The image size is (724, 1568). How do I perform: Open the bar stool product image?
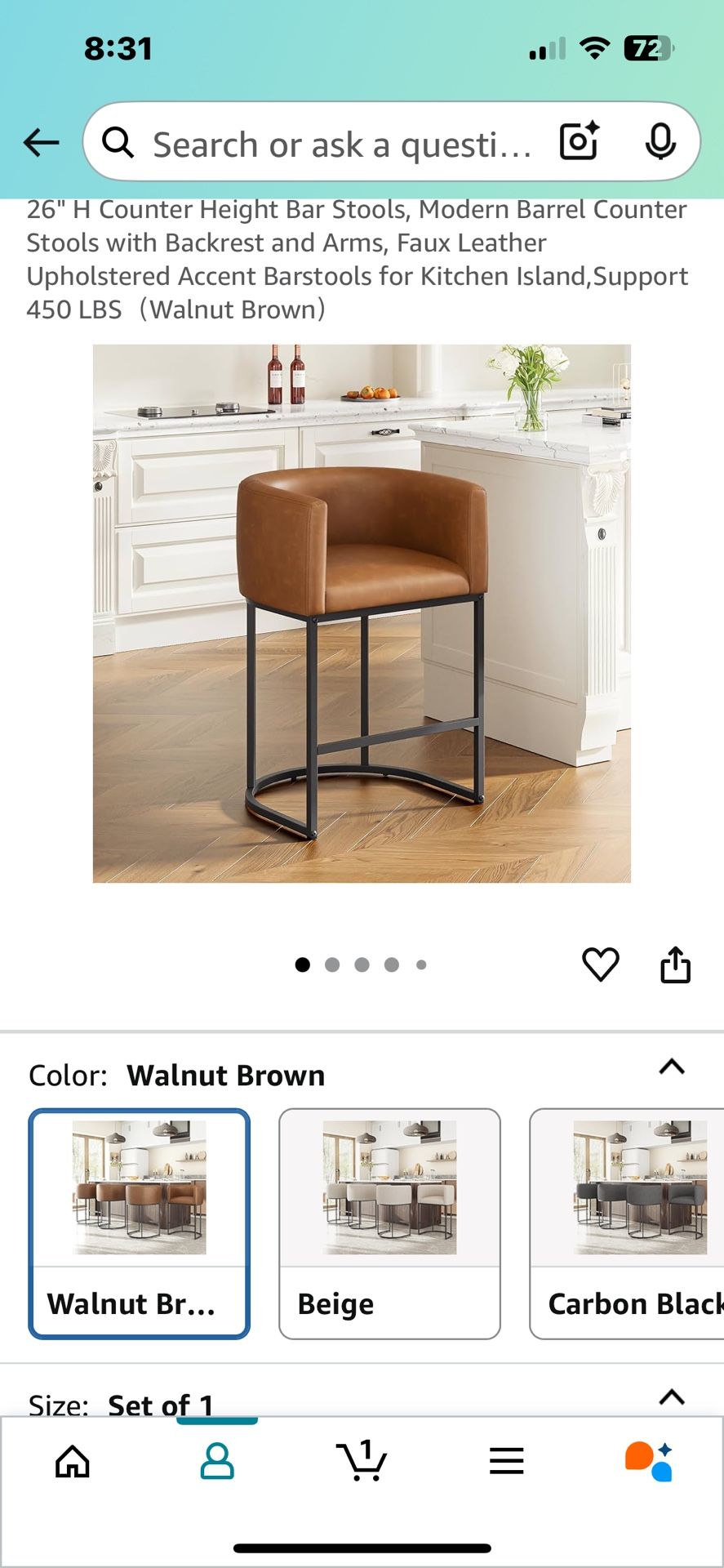[x=362, y=613]
